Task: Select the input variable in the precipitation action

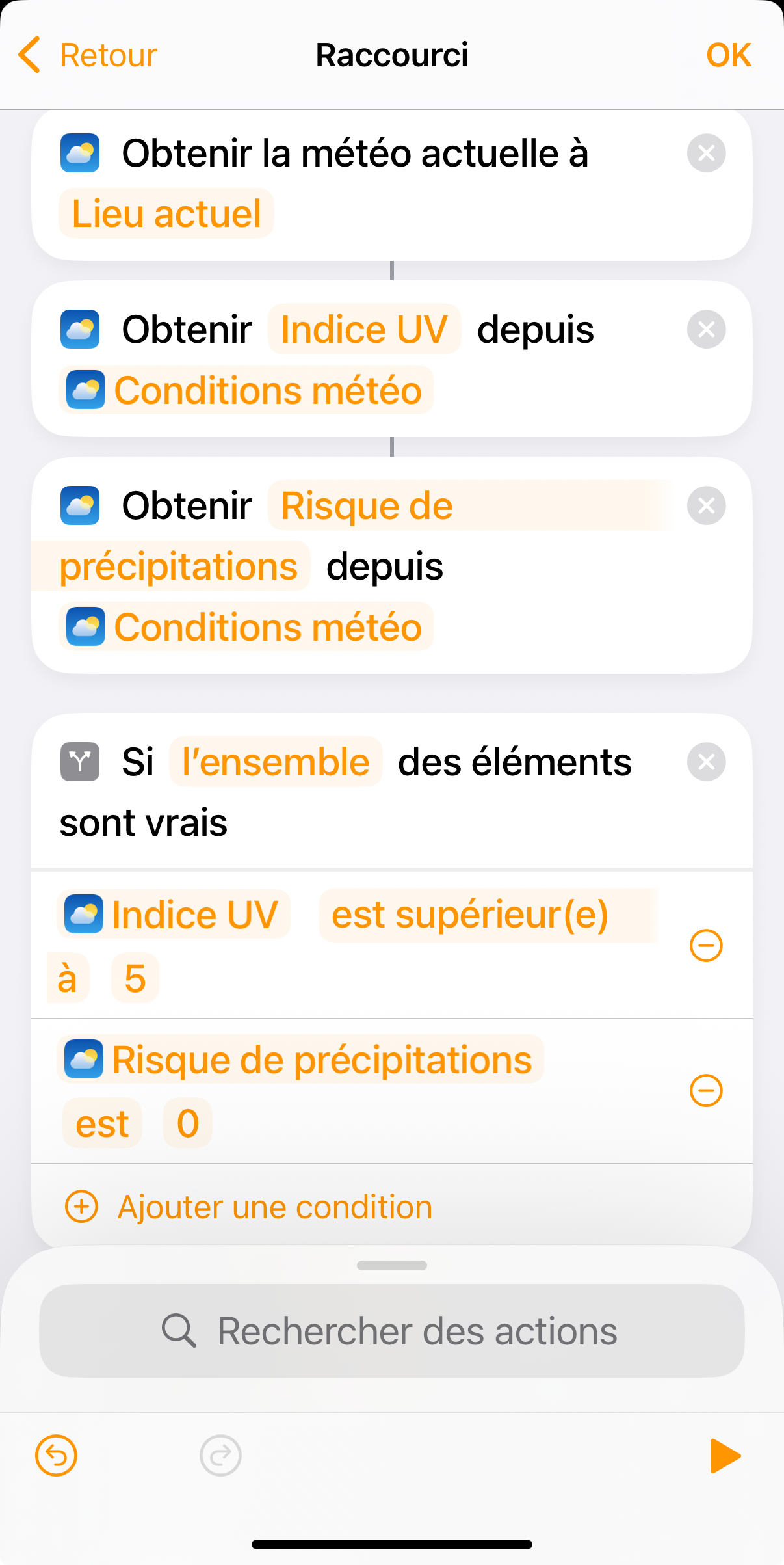Action: tap(246, 627)
